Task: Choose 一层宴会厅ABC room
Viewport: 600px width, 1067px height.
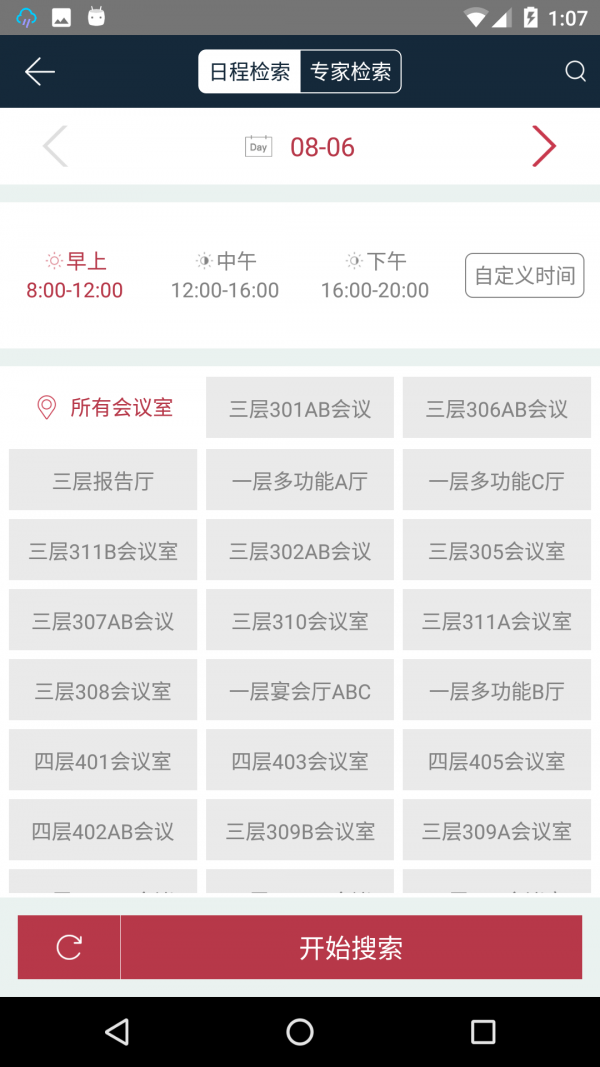Action: point(300,690)
